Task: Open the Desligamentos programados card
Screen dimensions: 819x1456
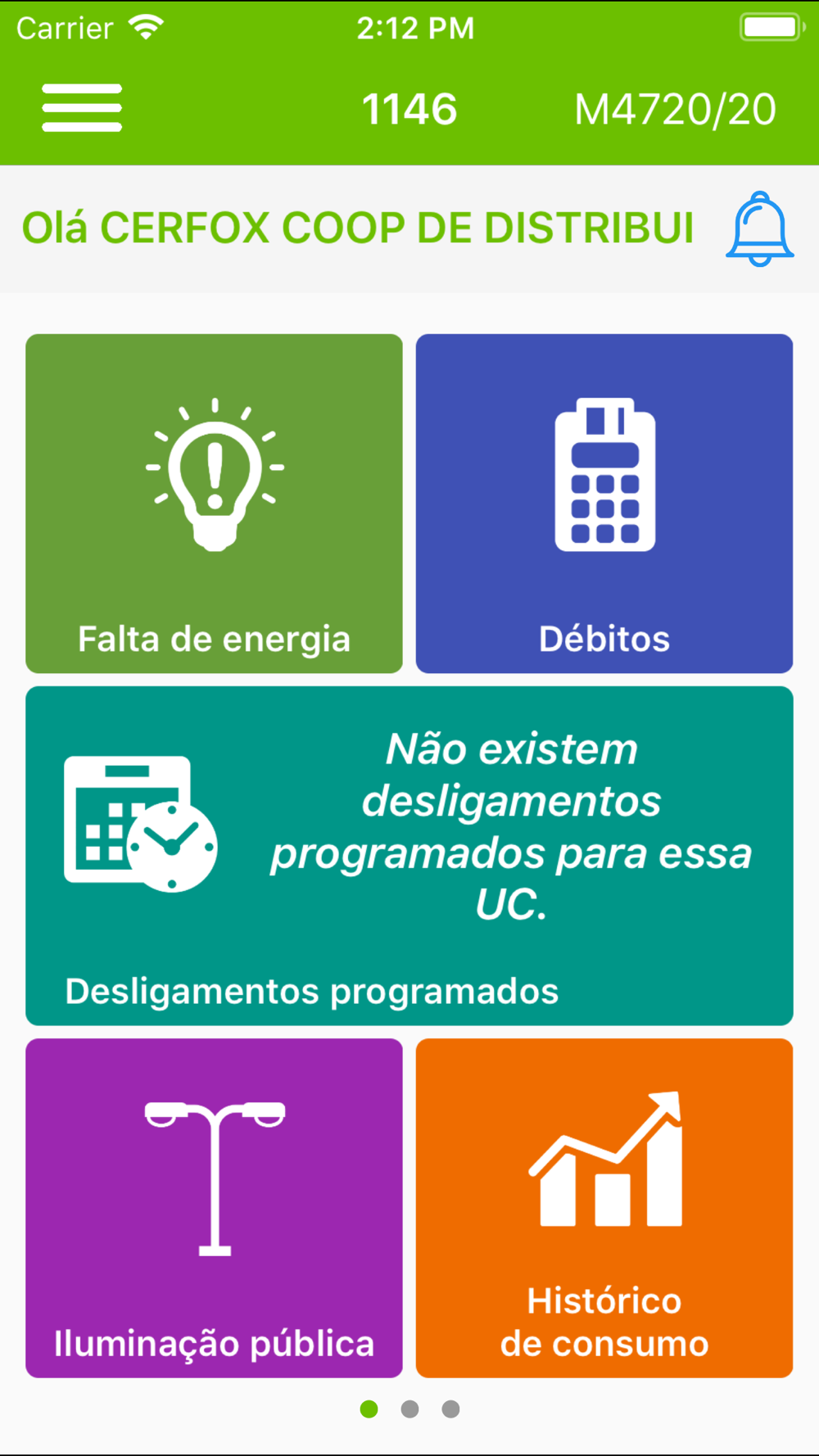Action: [409, 856]
